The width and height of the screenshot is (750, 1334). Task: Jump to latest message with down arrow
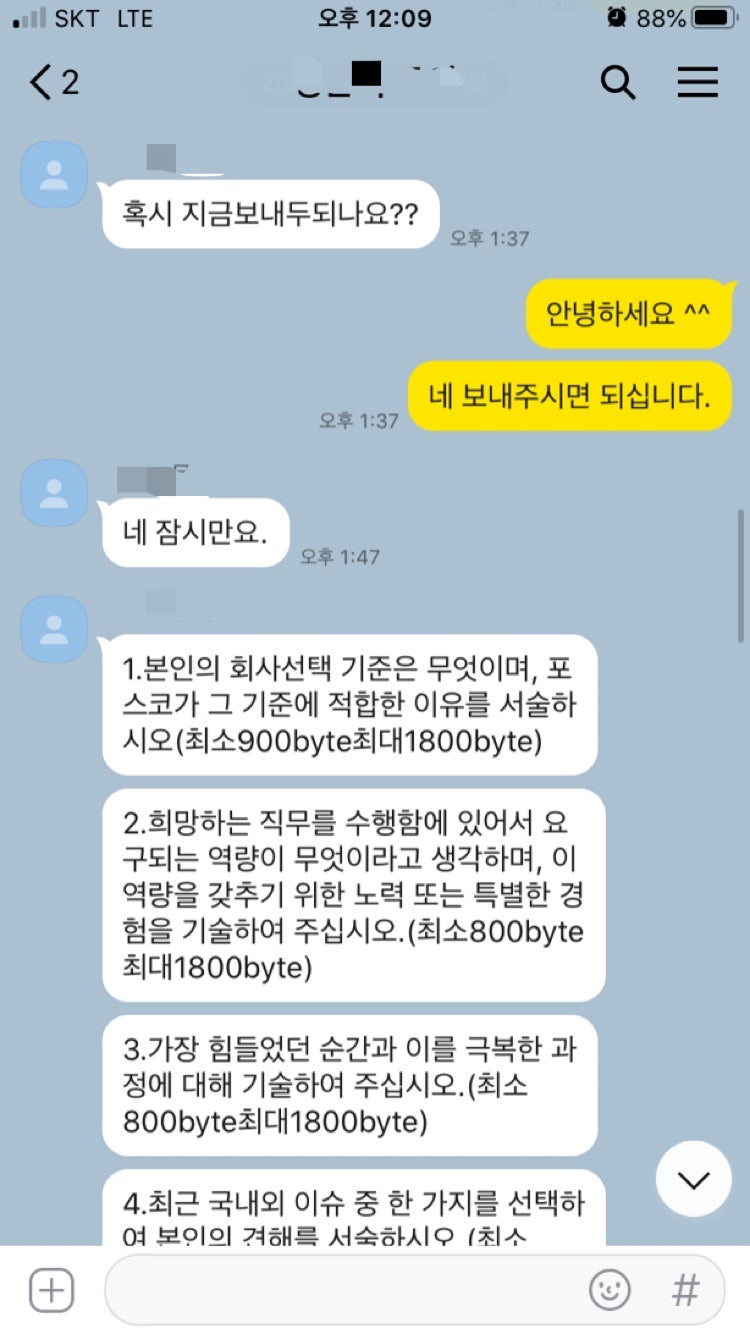pyautogui.click(x=693, y=1179)
